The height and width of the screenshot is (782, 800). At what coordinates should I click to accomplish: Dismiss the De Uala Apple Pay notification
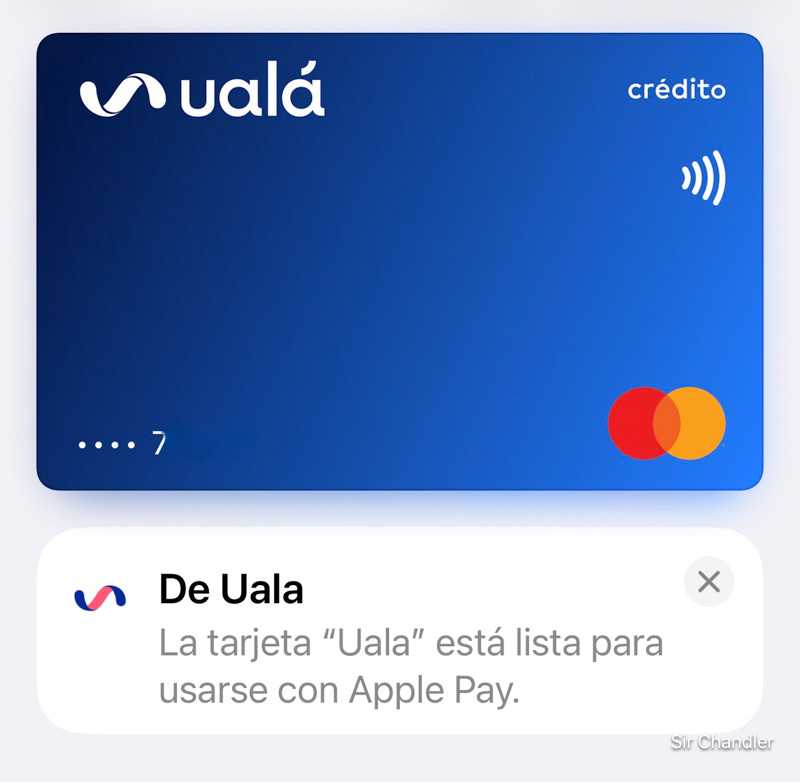coord(709,582)
